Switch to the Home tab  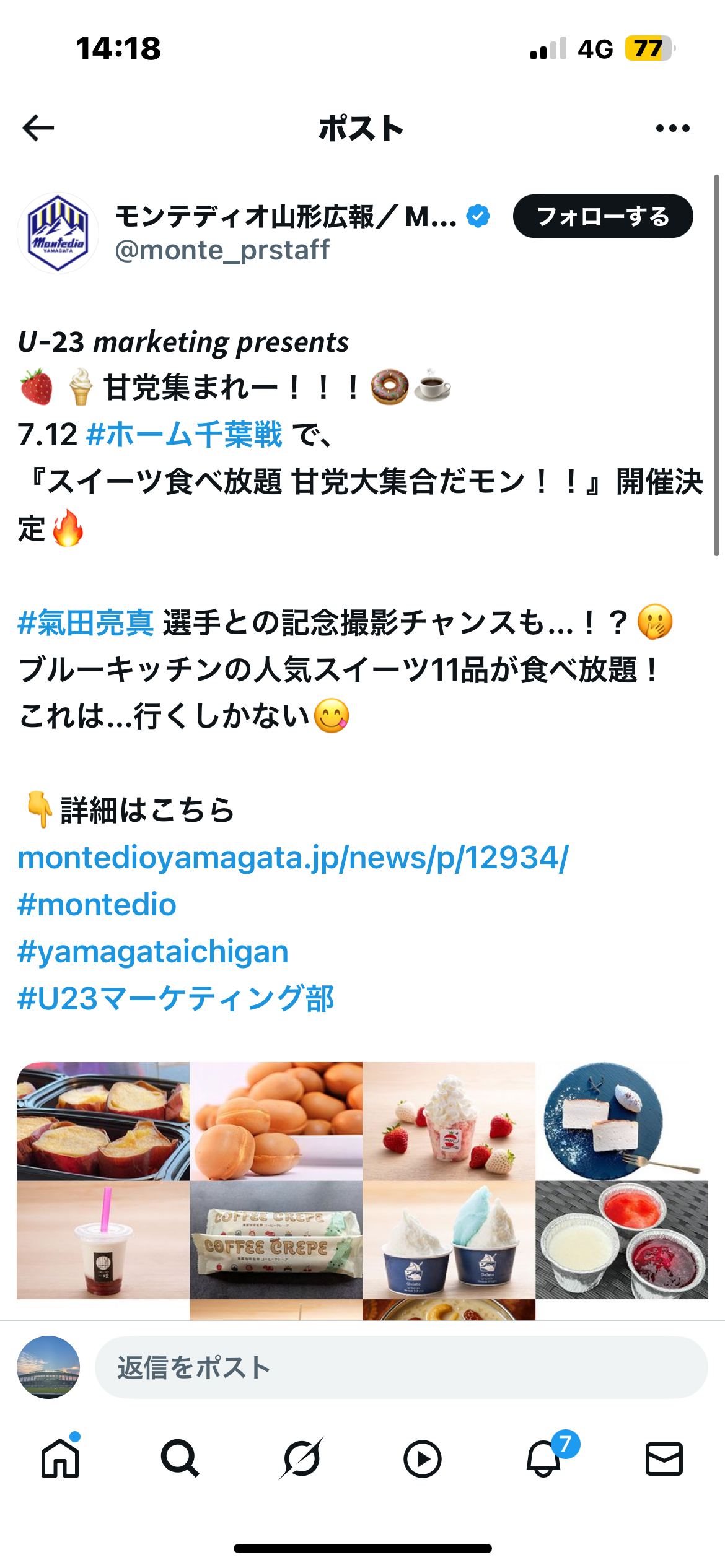60,1459
